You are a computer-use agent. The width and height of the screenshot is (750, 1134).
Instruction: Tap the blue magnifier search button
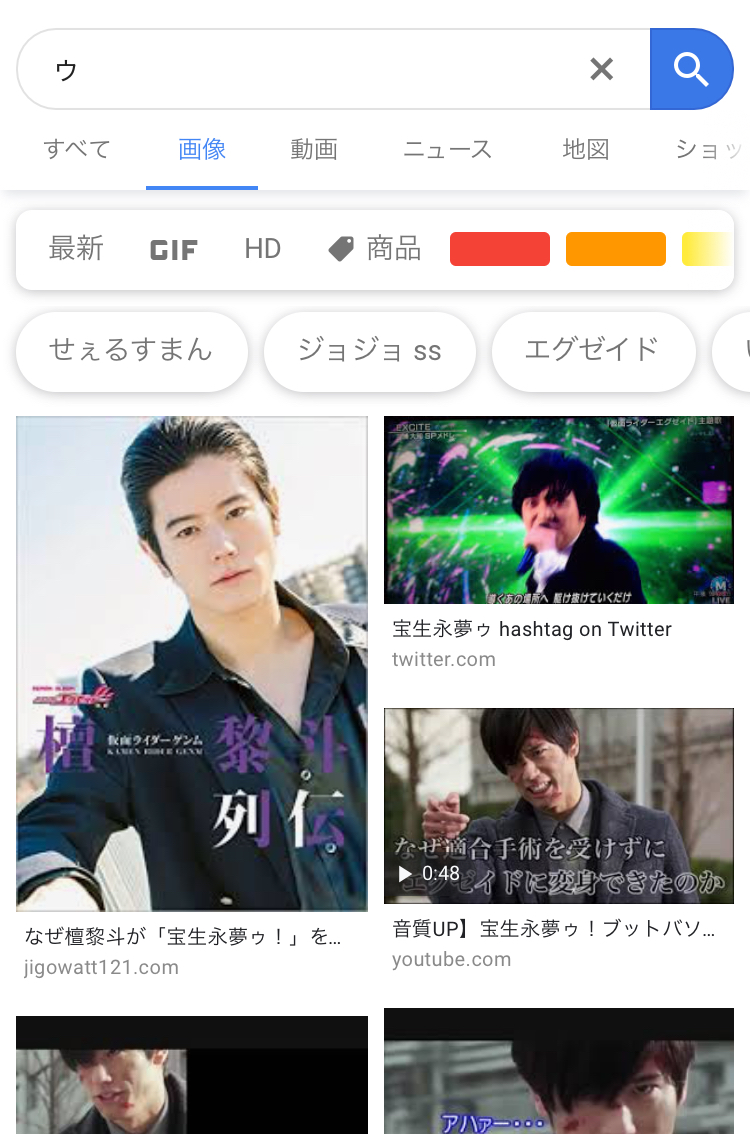tap(691, 69)
